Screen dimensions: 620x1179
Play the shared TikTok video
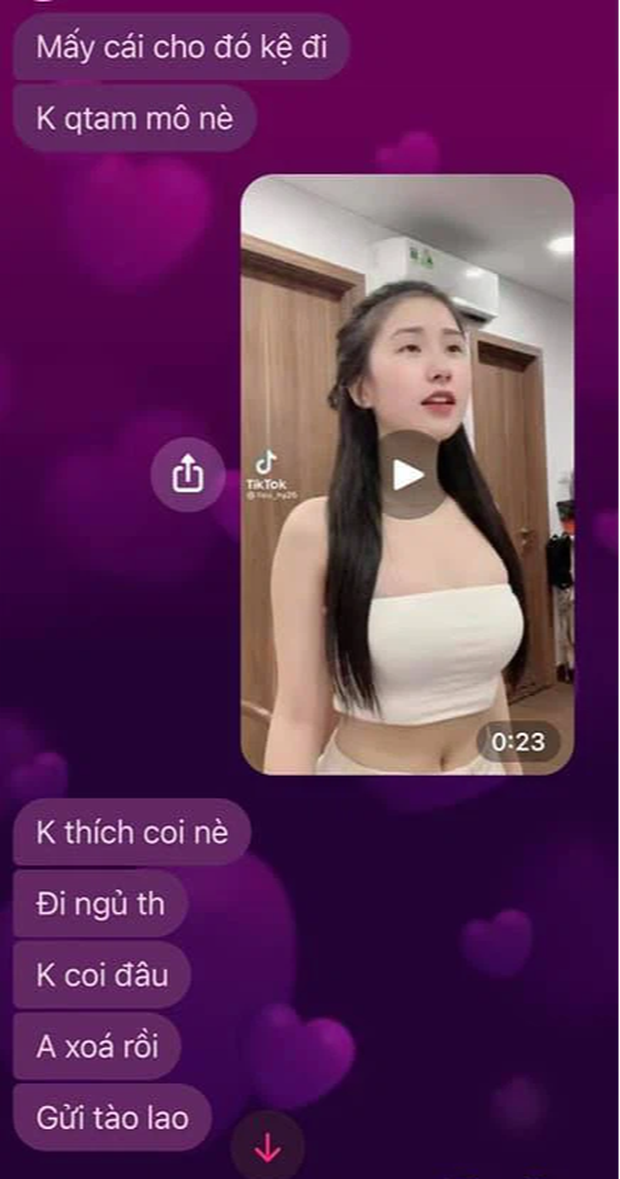pos(408,475)
